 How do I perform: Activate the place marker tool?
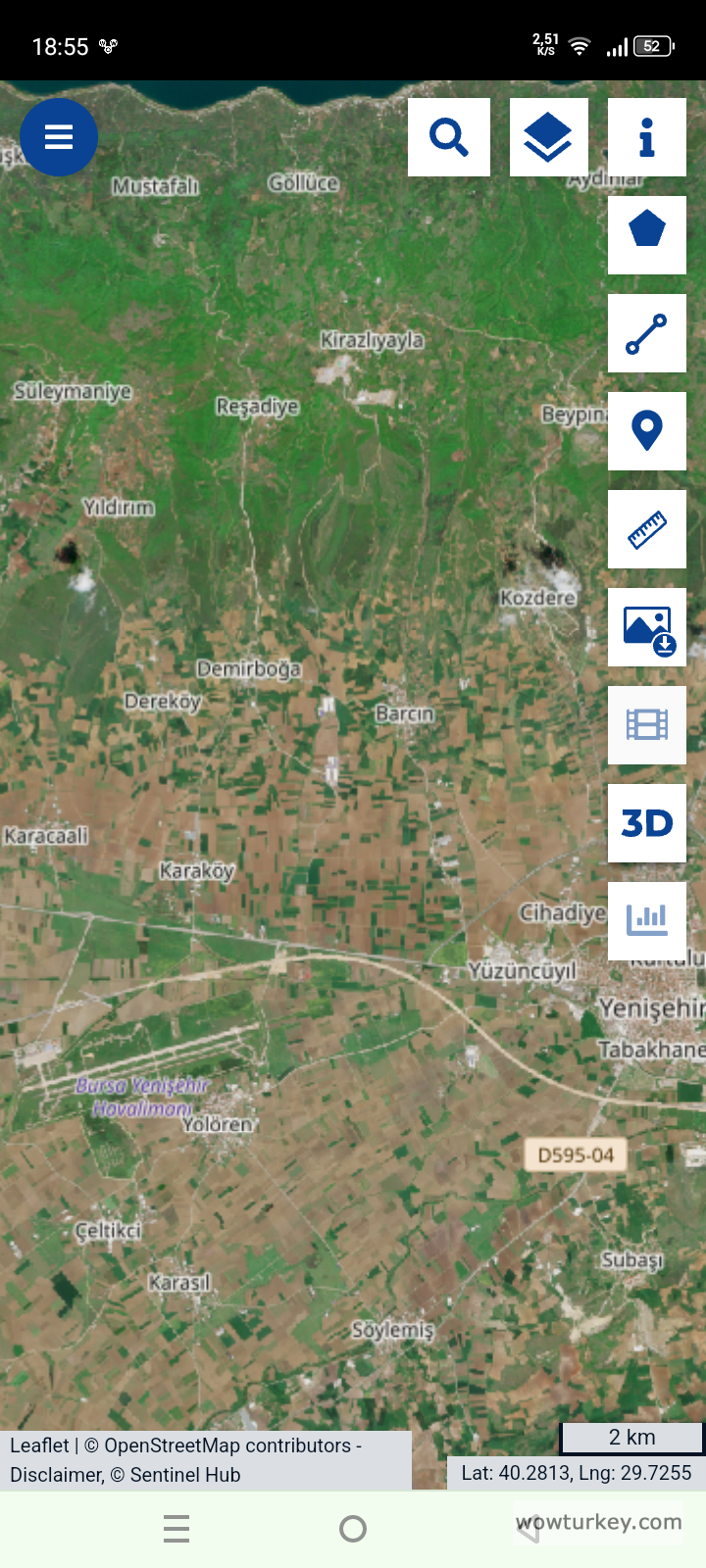[x=646, y=431]
